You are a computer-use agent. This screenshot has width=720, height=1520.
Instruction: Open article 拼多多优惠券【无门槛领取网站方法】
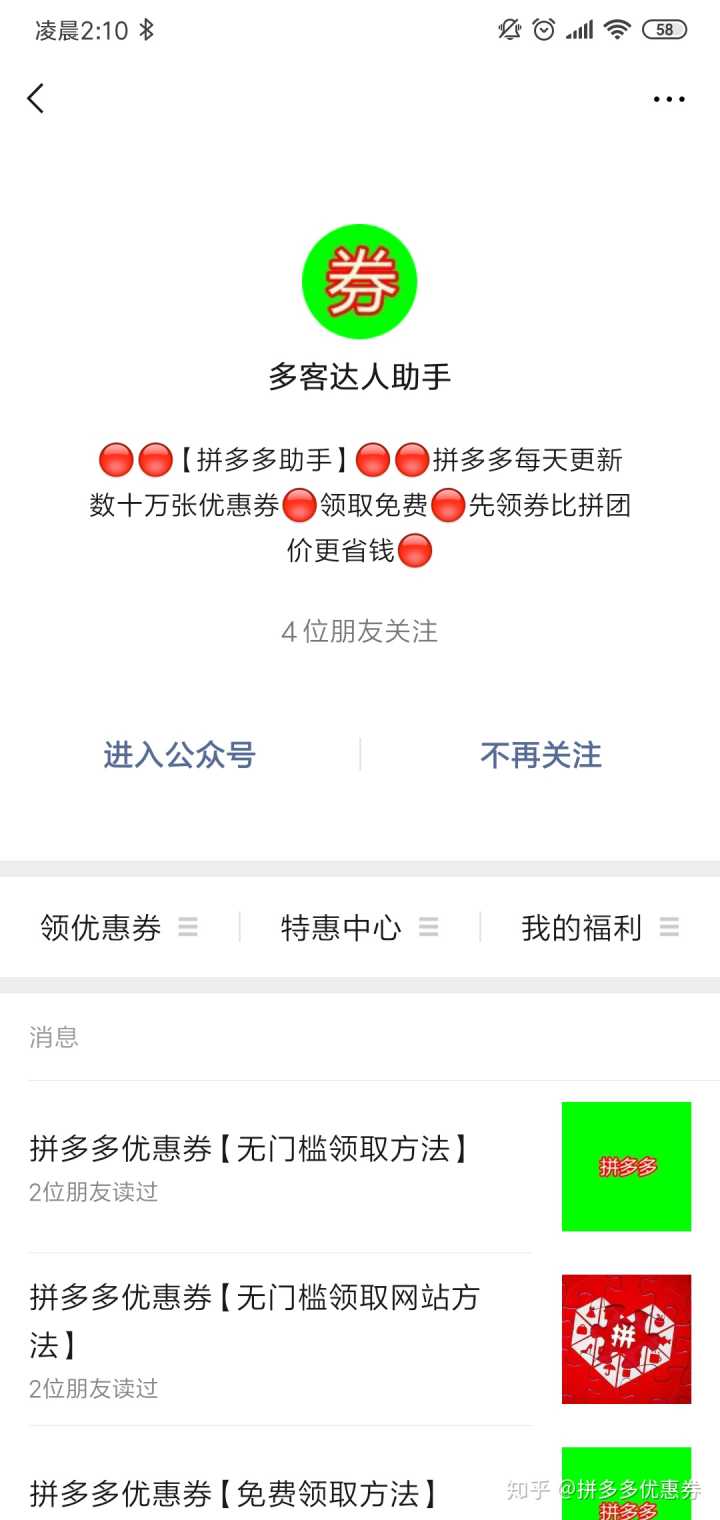point(255,1320)
